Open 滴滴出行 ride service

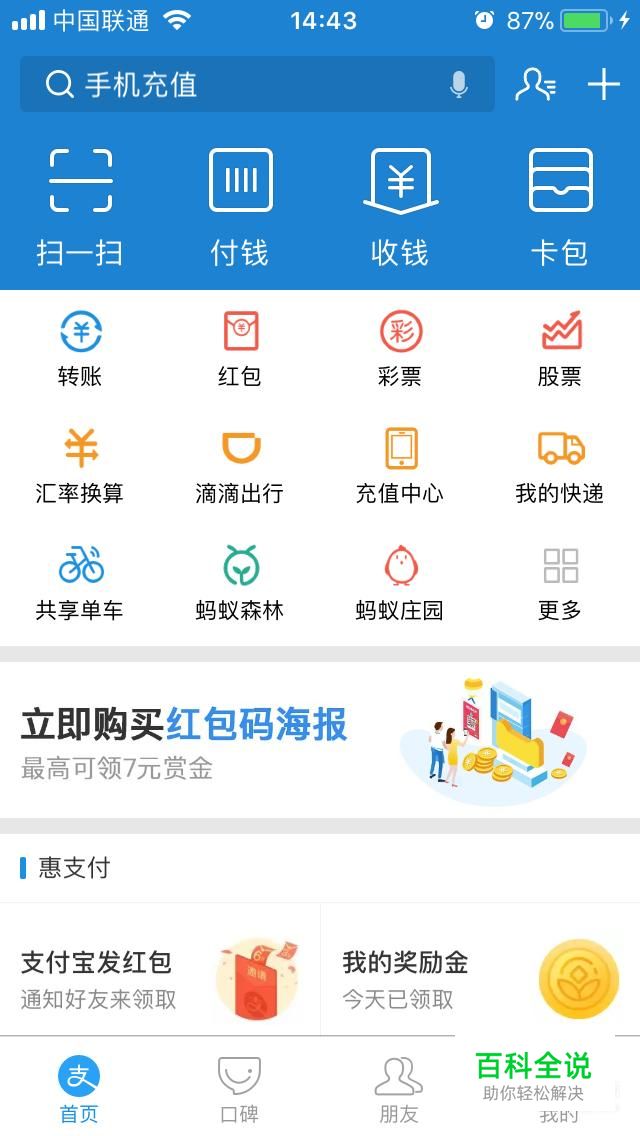pyautogui.click(x=240, y=464)
